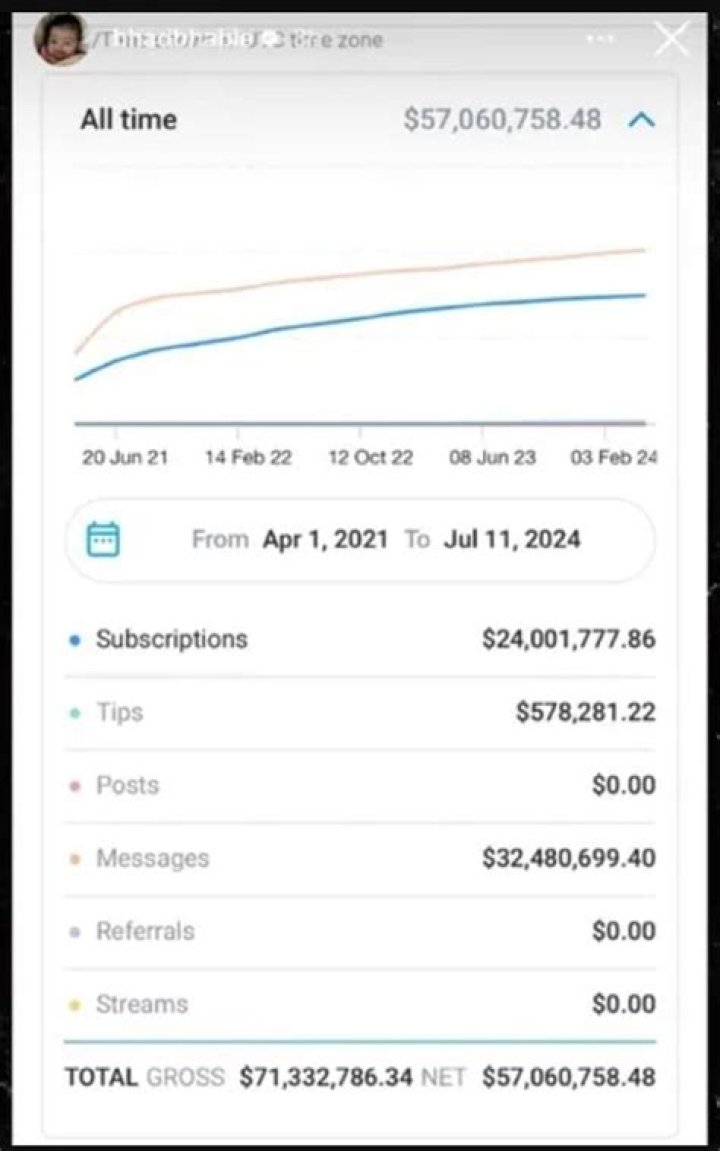Close the story viewer
The width and height of the screenshot is (720, 1151).
[x=671, y=40]
